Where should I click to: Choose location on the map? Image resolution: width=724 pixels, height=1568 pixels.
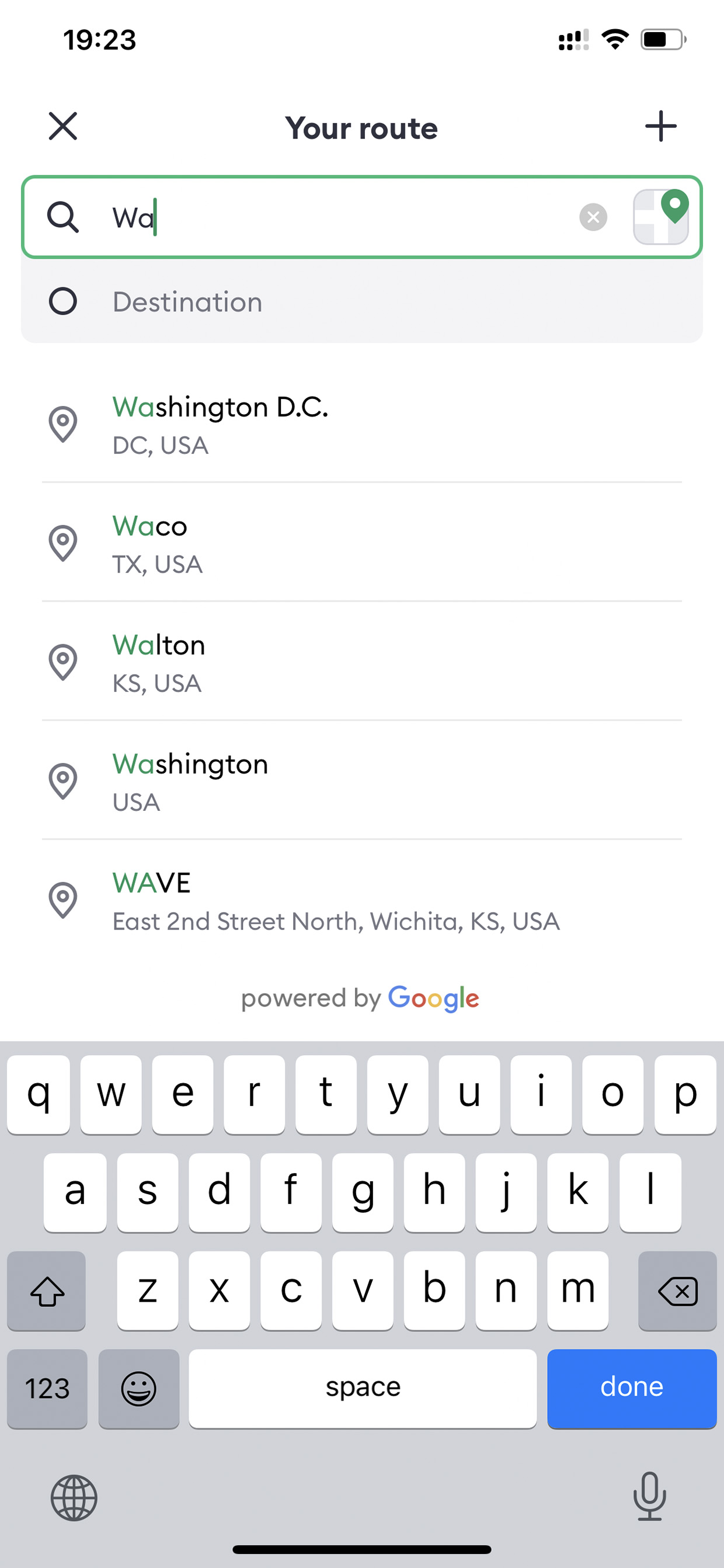tap(662, 217)
